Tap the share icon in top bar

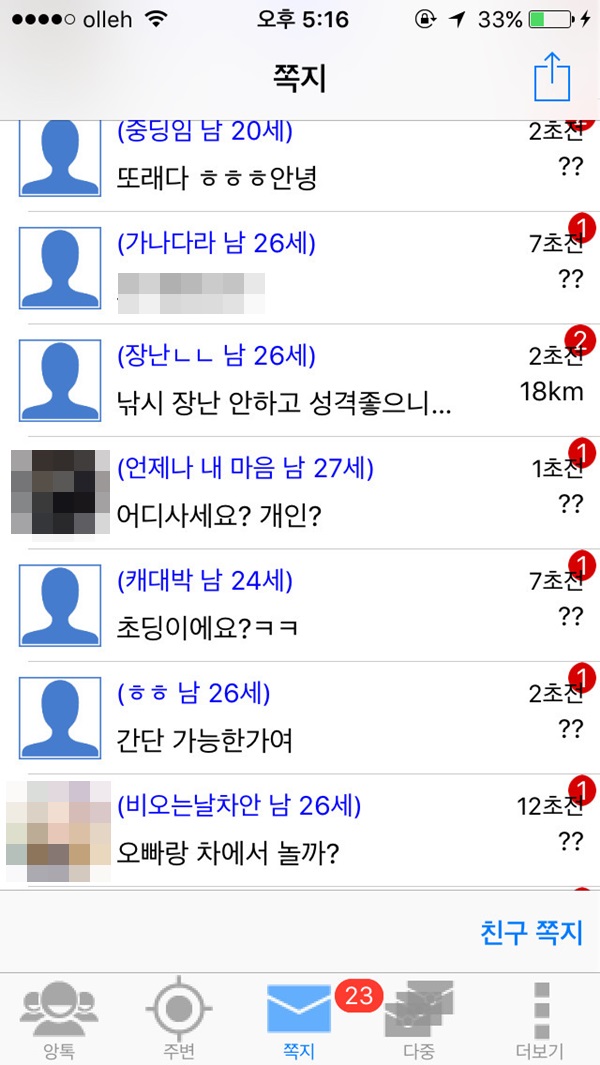pyautogui.click(x=551, y=75)
